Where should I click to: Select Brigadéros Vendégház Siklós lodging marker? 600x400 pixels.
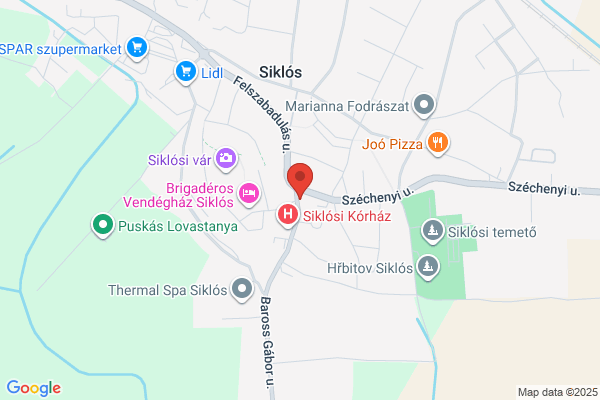pos(249,194)
